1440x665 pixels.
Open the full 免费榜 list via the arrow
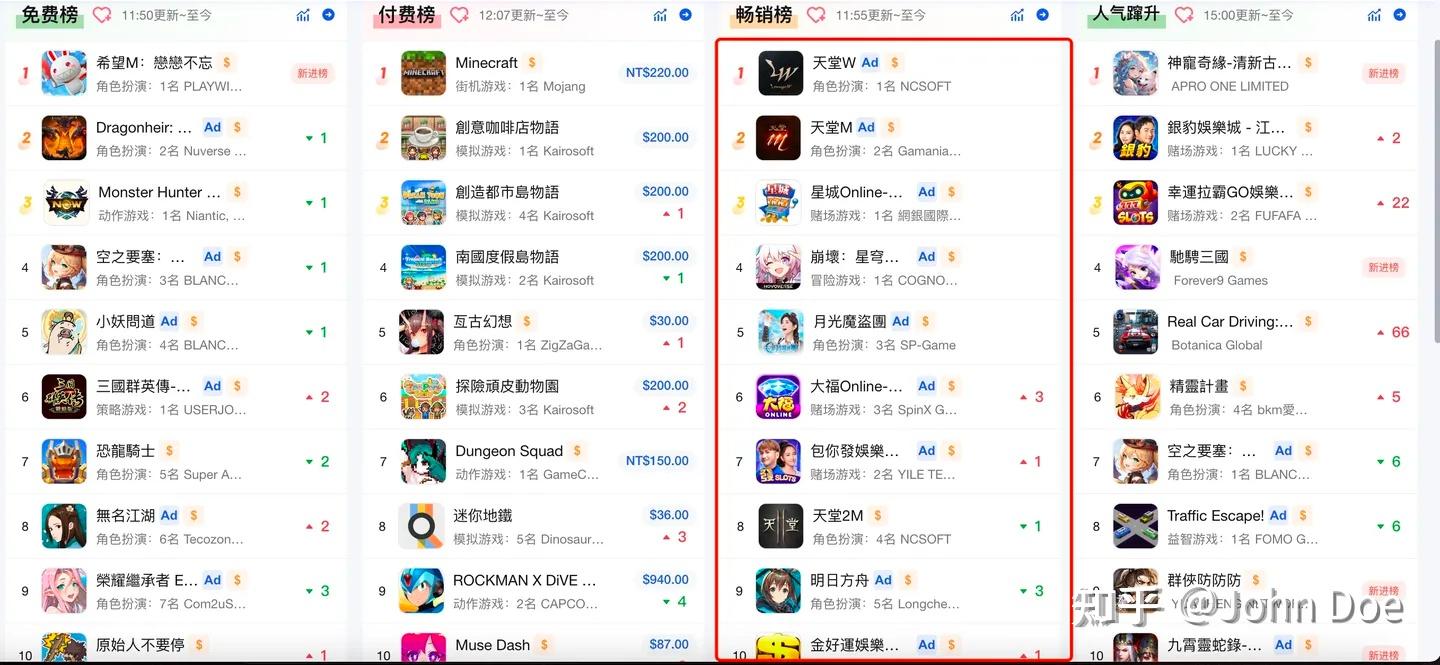pos(329,15)
